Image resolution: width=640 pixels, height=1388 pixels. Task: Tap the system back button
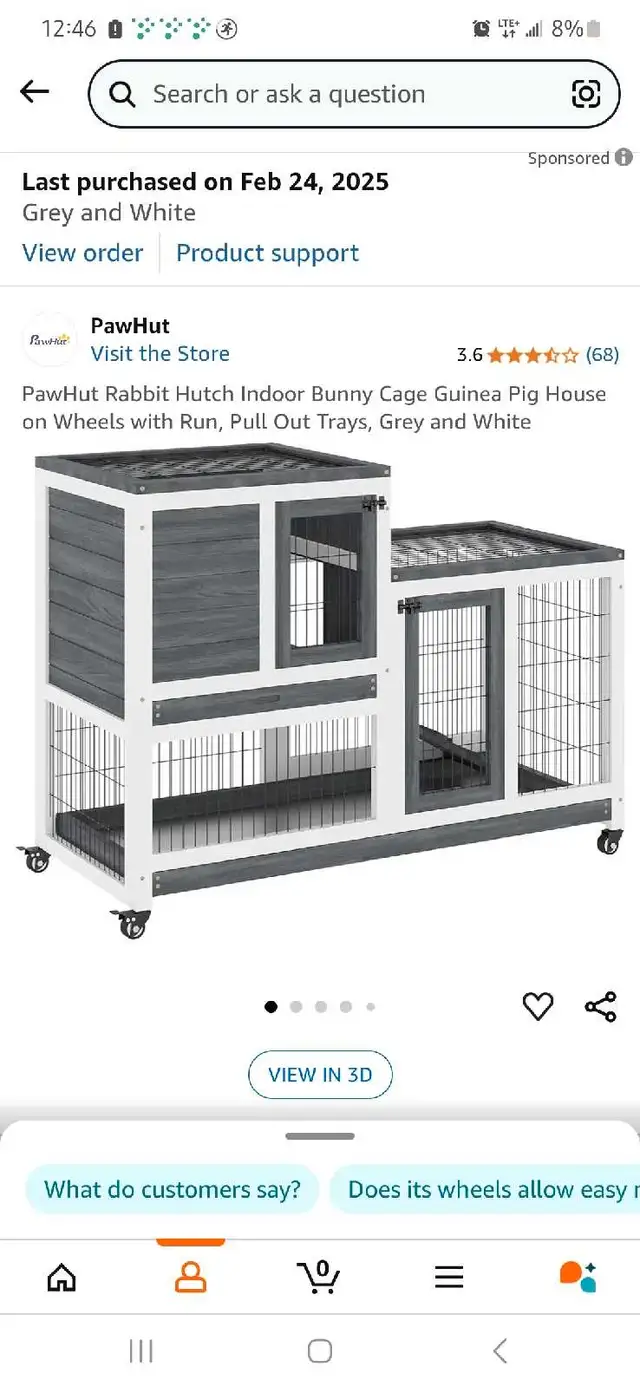point(500,1351)
